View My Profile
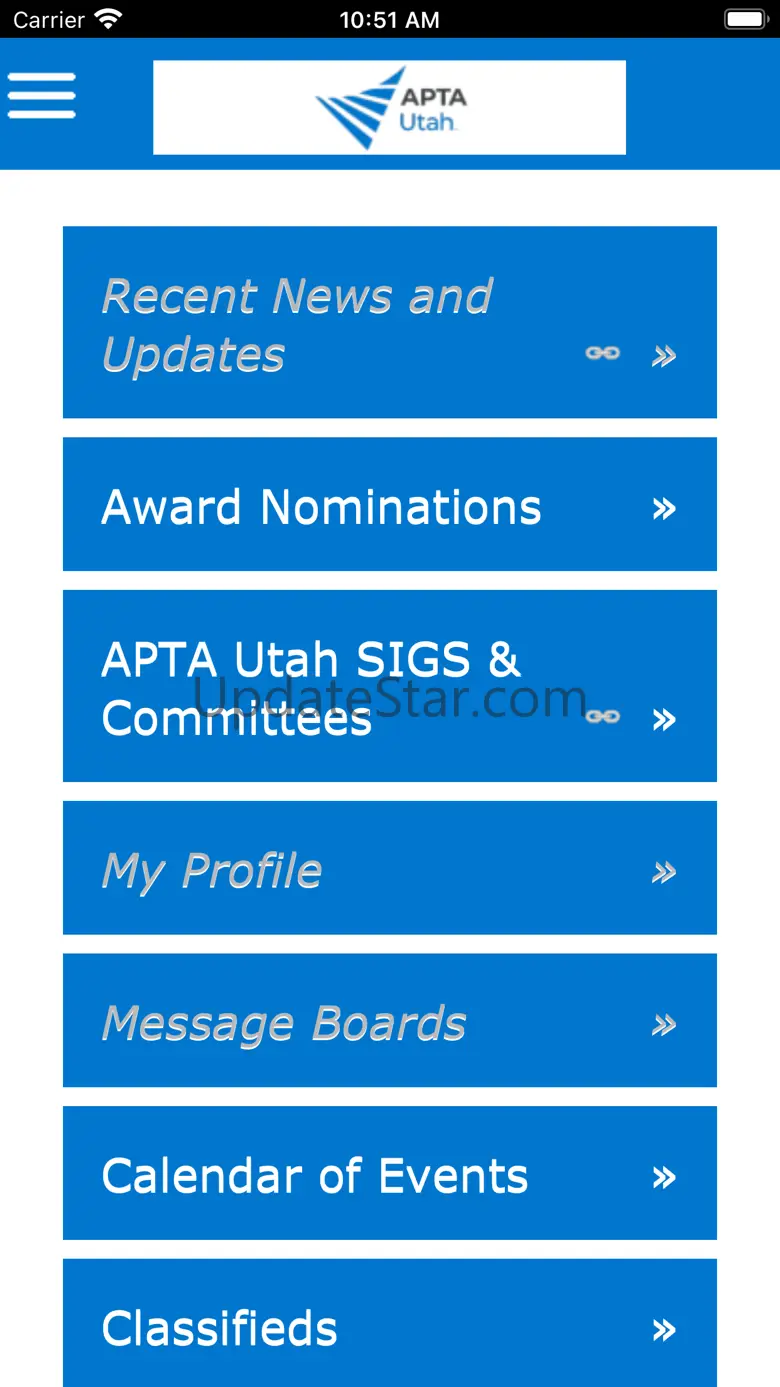This screenshot has height=1387, width=780. (389, 868)
